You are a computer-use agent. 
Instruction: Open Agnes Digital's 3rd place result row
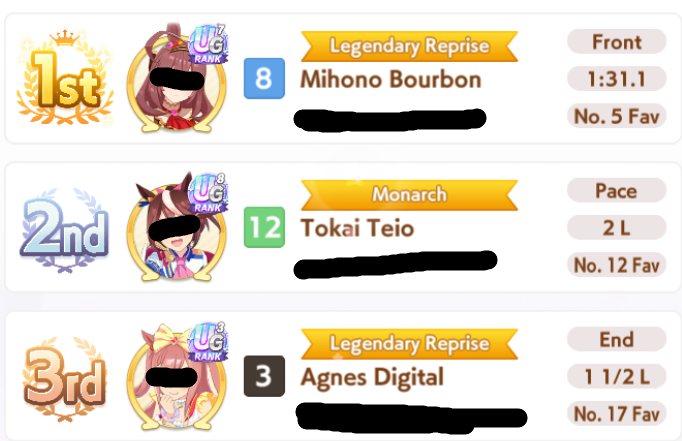(343, 376)
